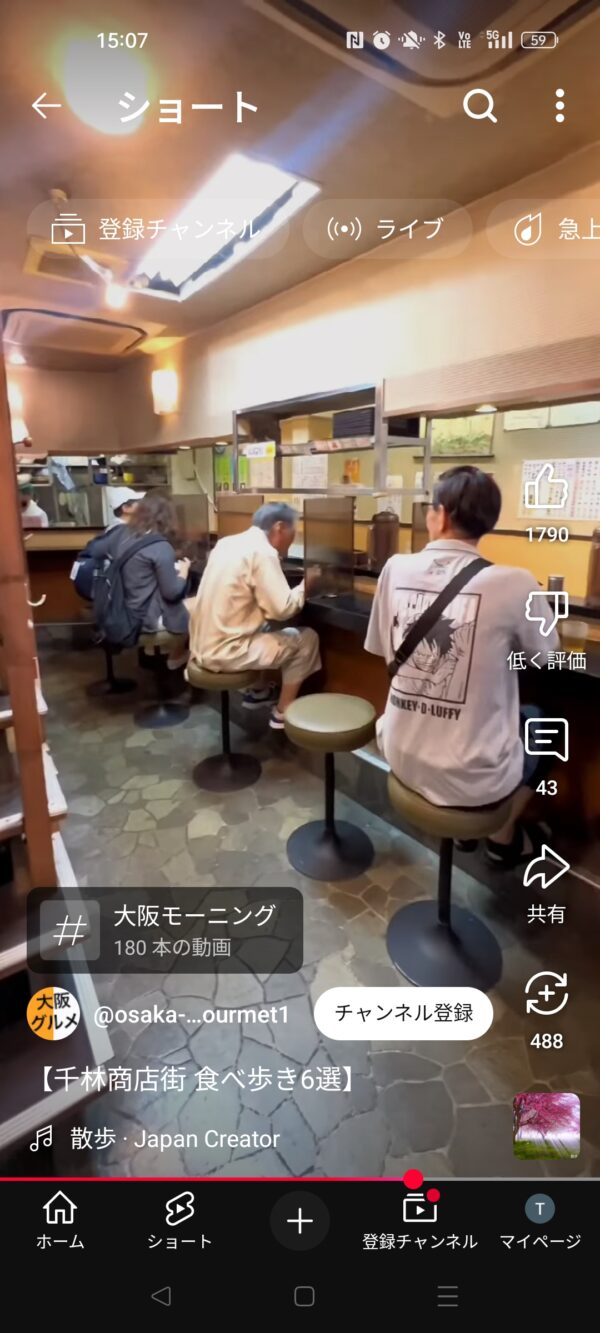Open the comments with 43 replies

point(546,741)
